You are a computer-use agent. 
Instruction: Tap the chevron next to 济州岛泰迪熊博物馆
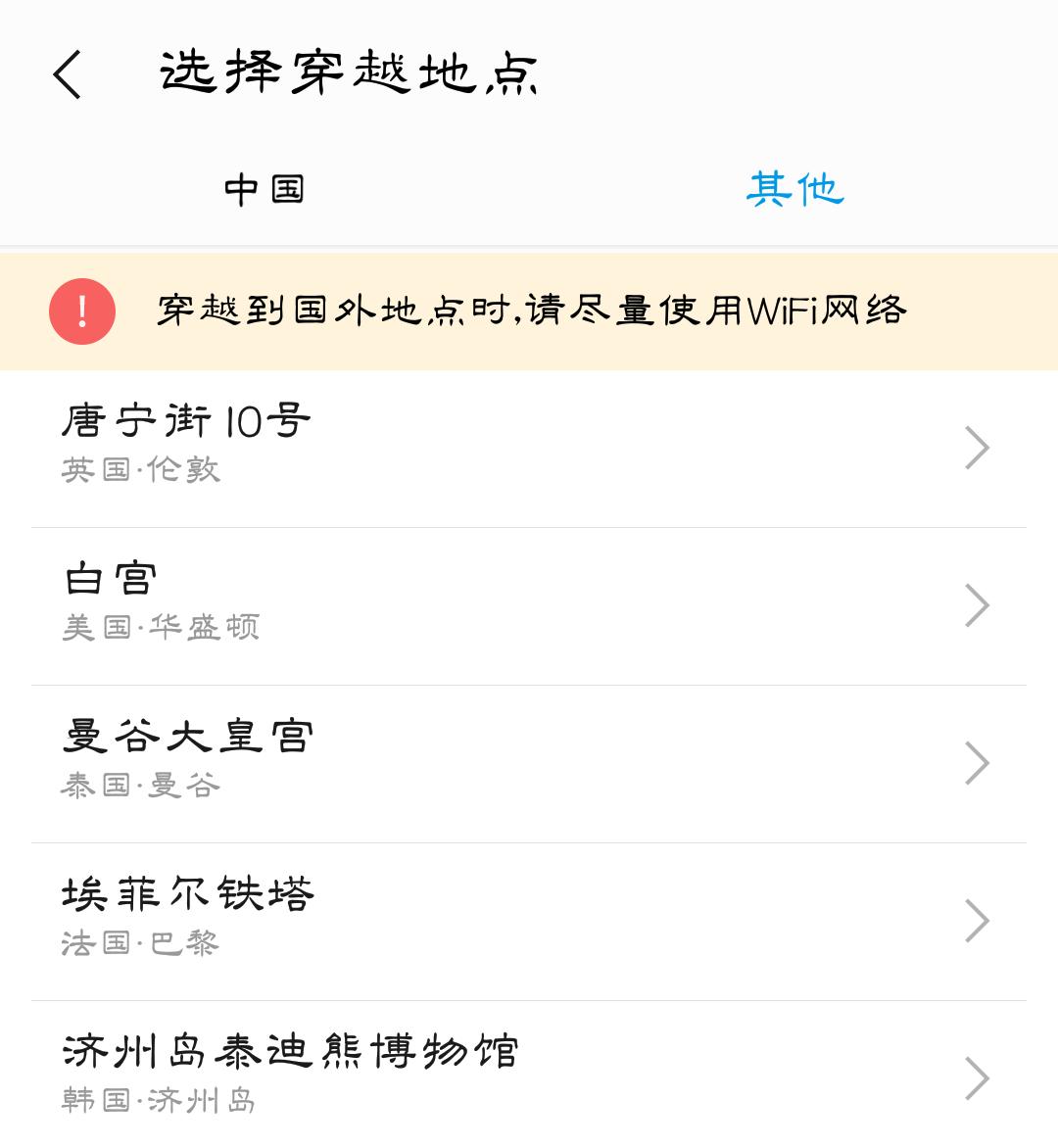[x=977, y=1077]
